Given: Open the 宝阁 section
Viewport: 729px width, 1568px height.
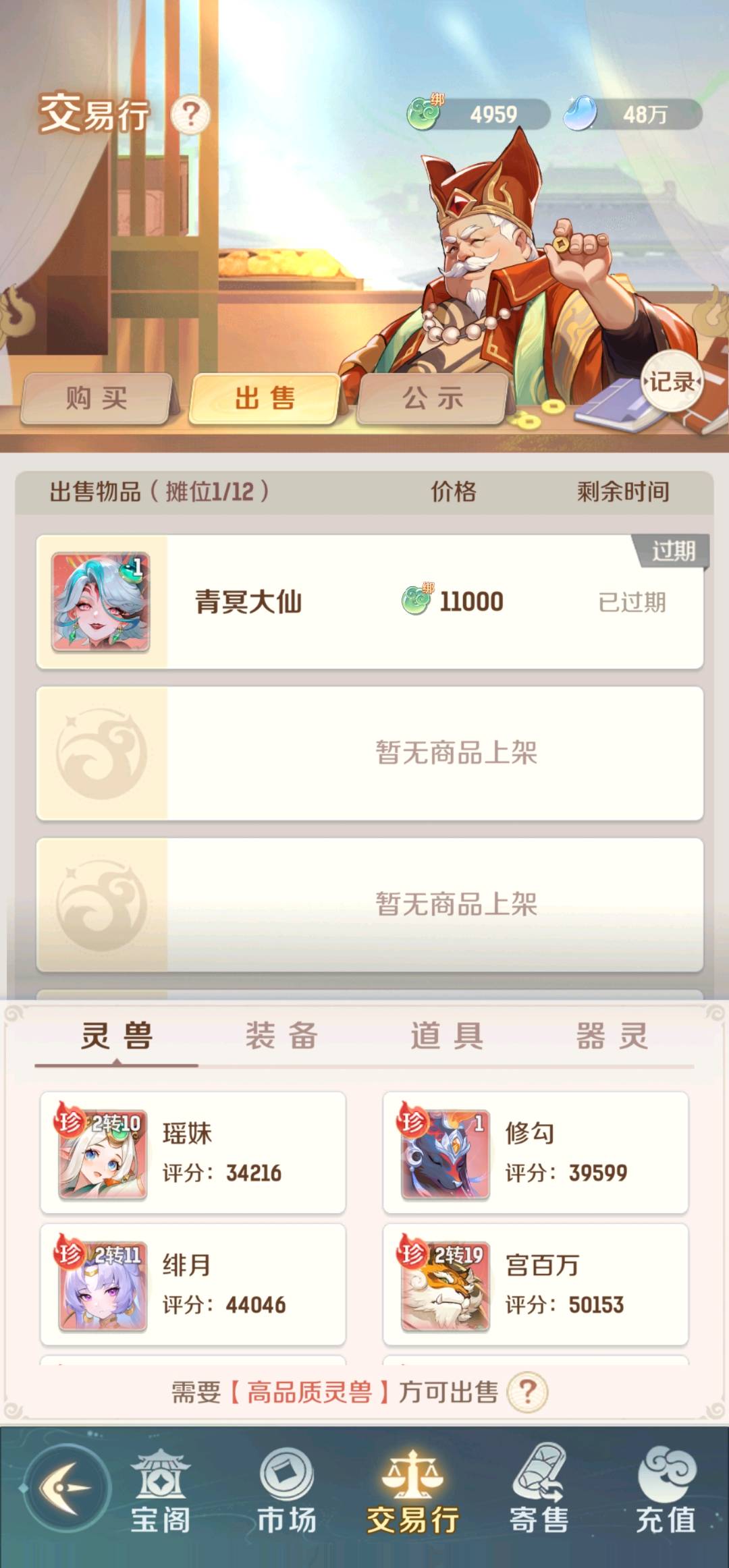Looking at the screenshot, I should (x=161, y=1491).
